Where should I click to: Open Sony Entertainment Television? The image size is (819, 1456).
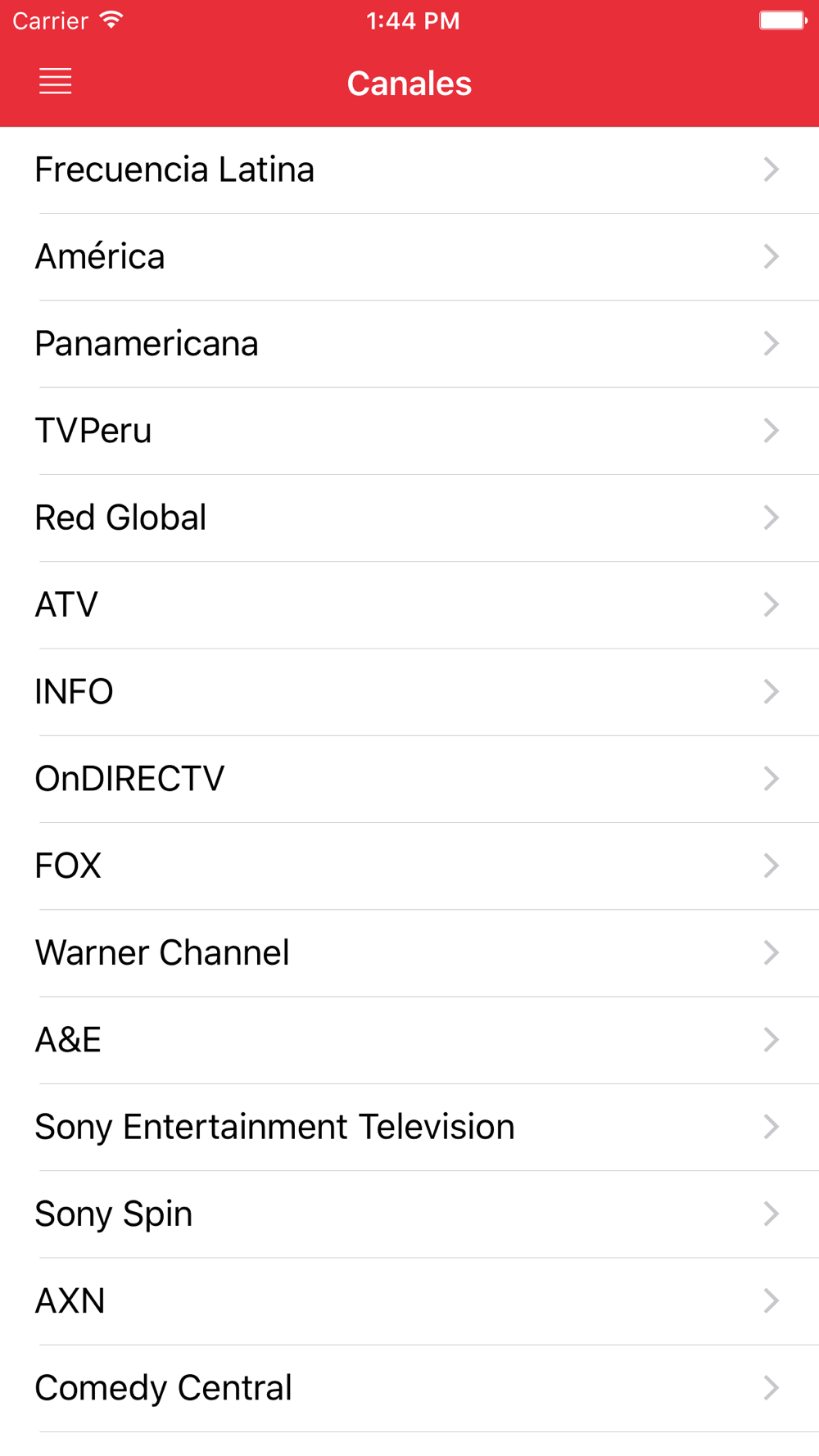[409, 1128]
